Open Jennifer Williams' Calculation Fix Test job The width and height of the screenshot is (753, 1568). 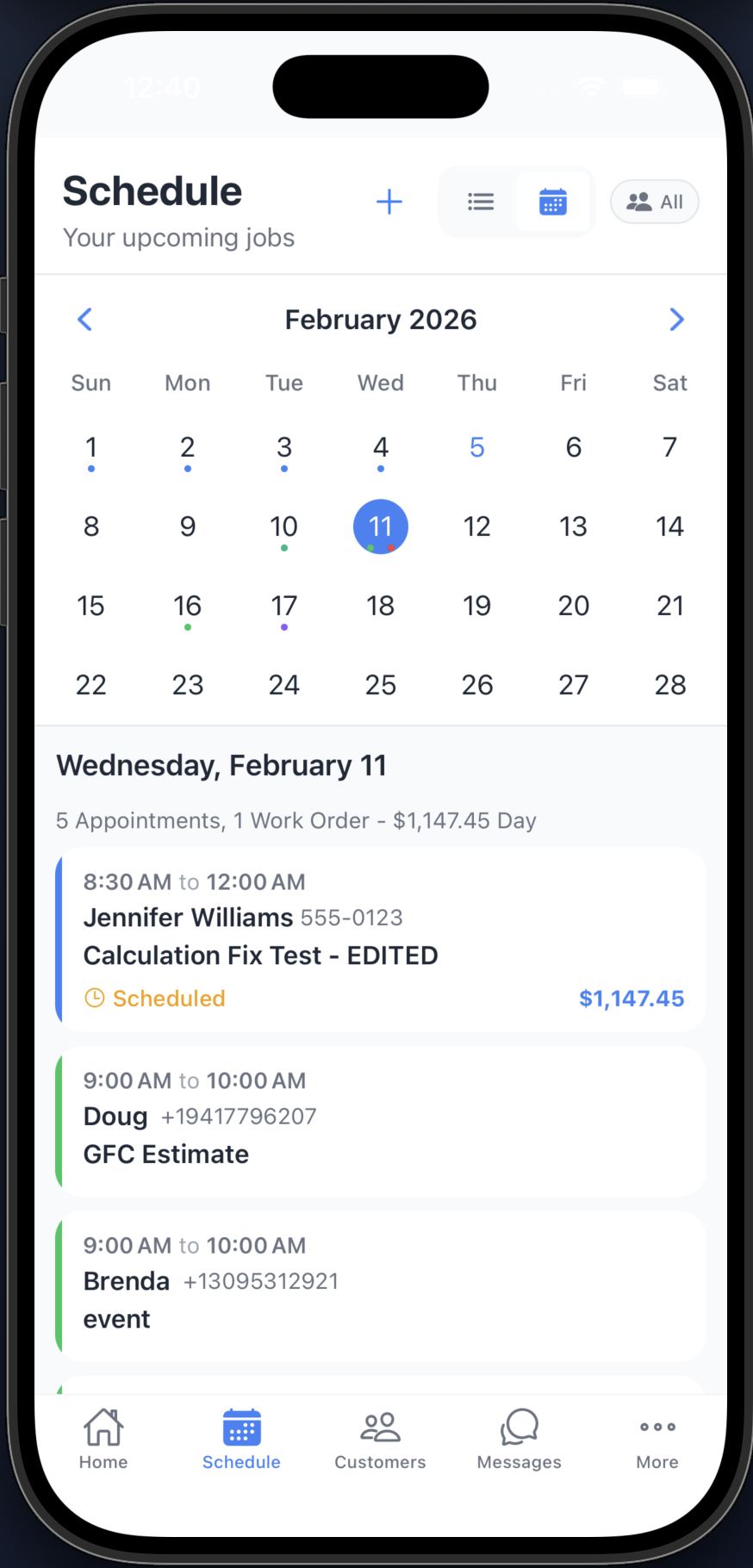pos(381,939)
